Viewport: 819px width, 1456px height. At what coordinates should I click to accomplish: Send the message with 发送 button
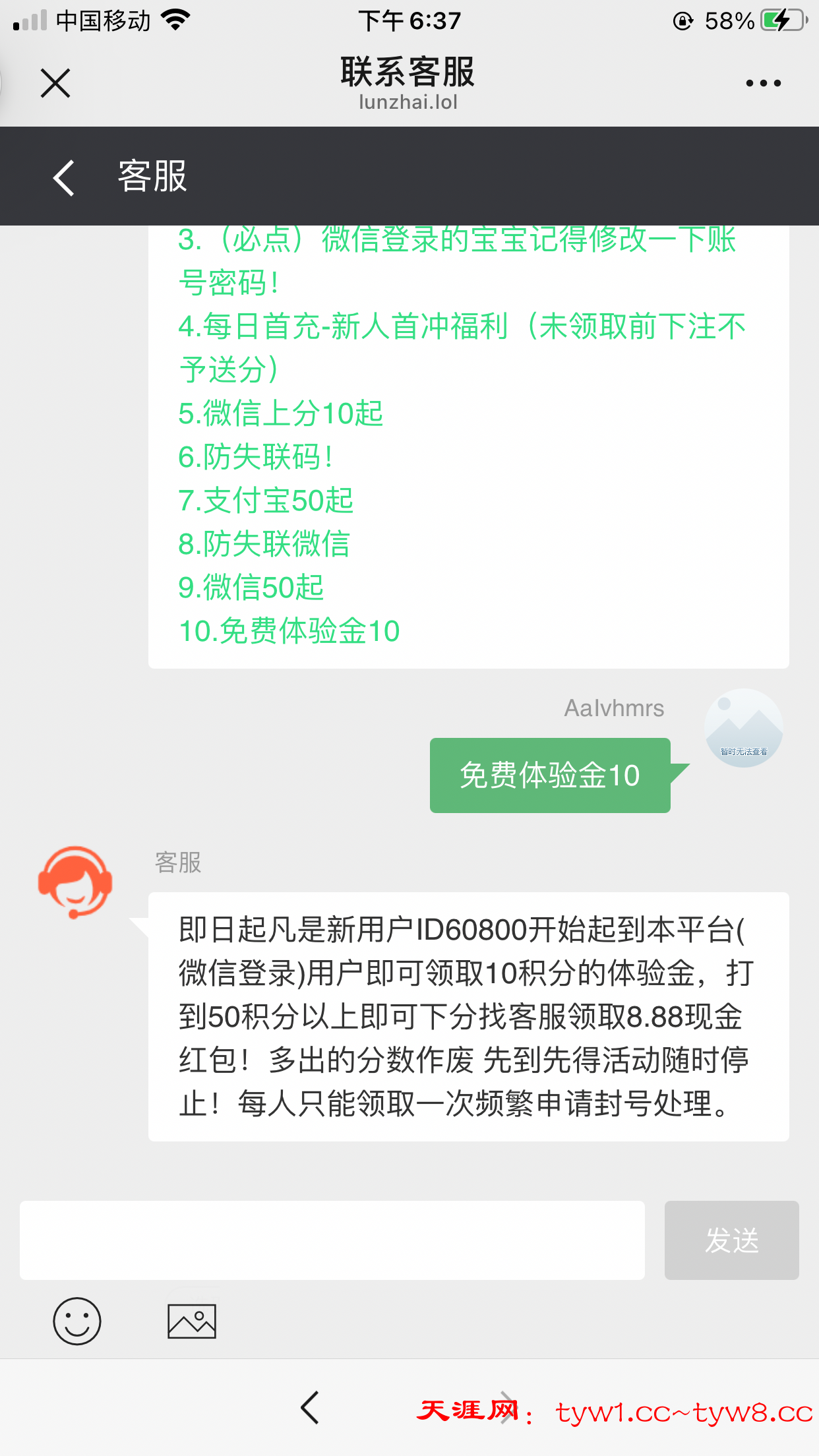coord(731,1240)
